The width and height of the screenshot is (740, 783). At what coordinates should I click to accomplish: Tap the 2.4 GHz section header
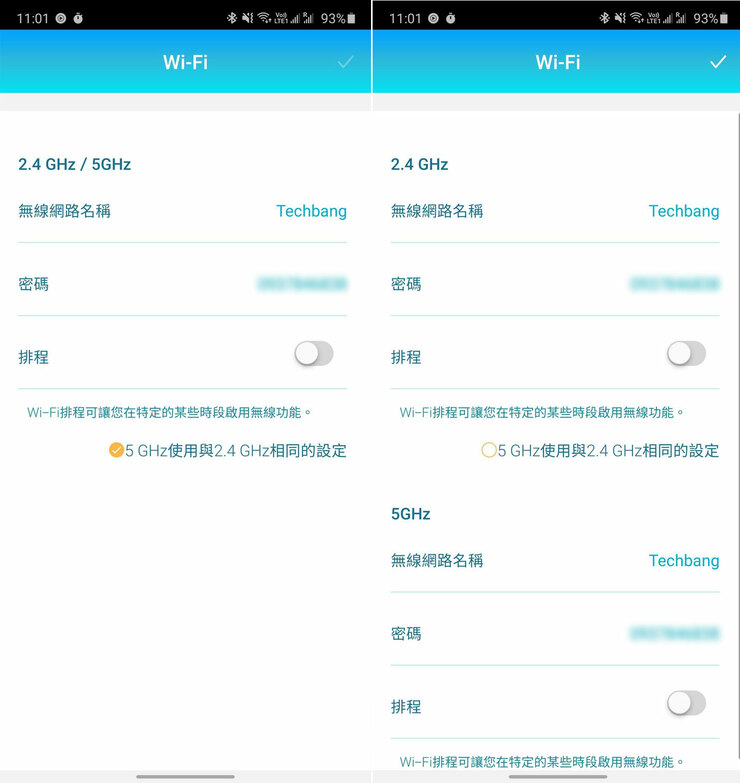[x=418, y=164]
